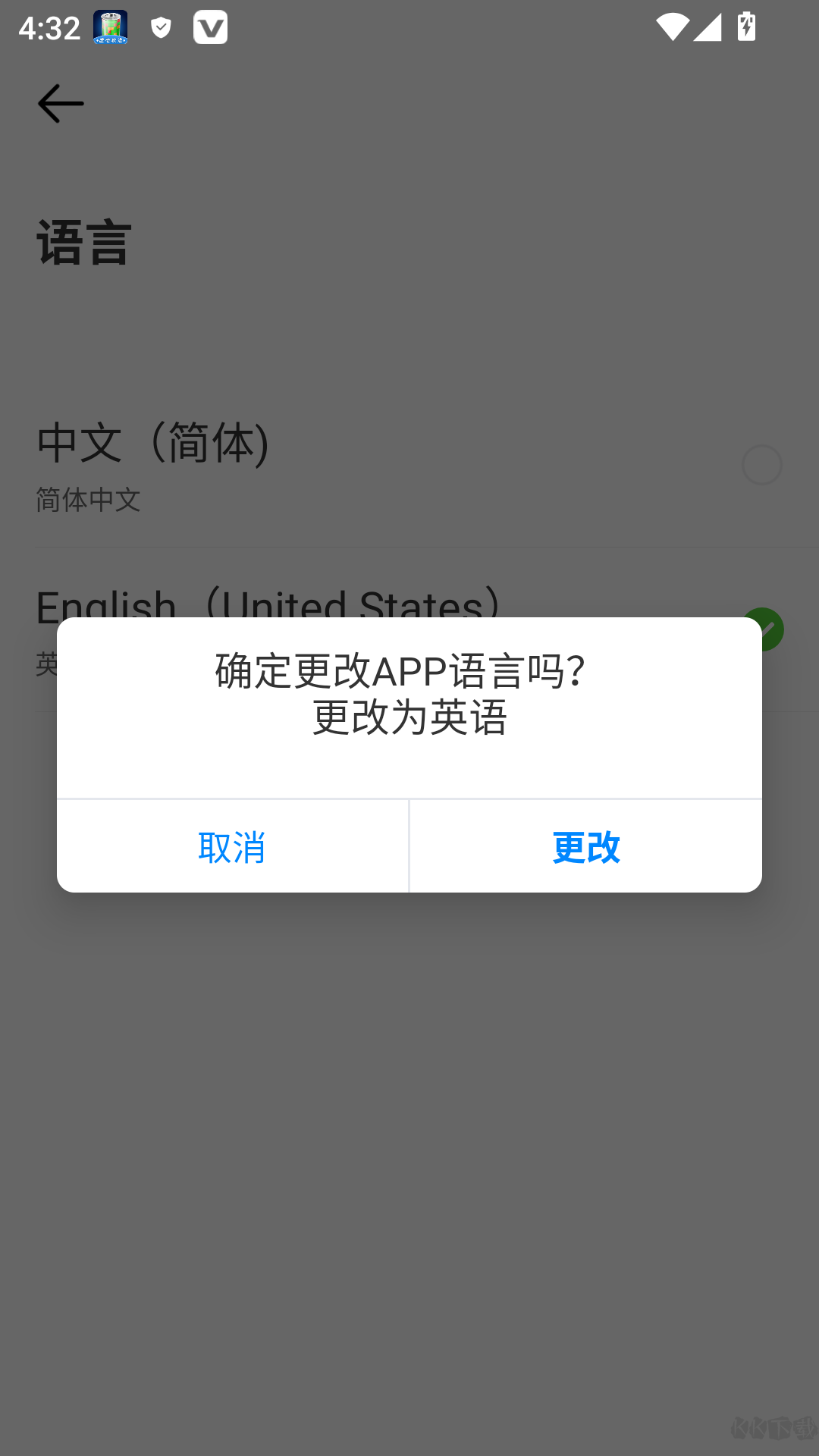
Task: Tap the 语言 page title
Action: coord(82,241)
